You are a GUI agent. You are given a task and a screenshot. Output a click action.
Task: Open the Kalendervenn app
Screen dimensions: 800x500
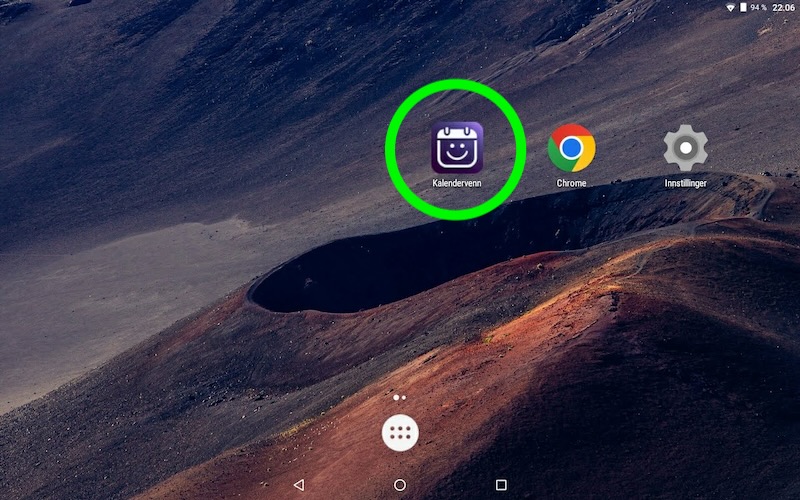tap(457, 148)
